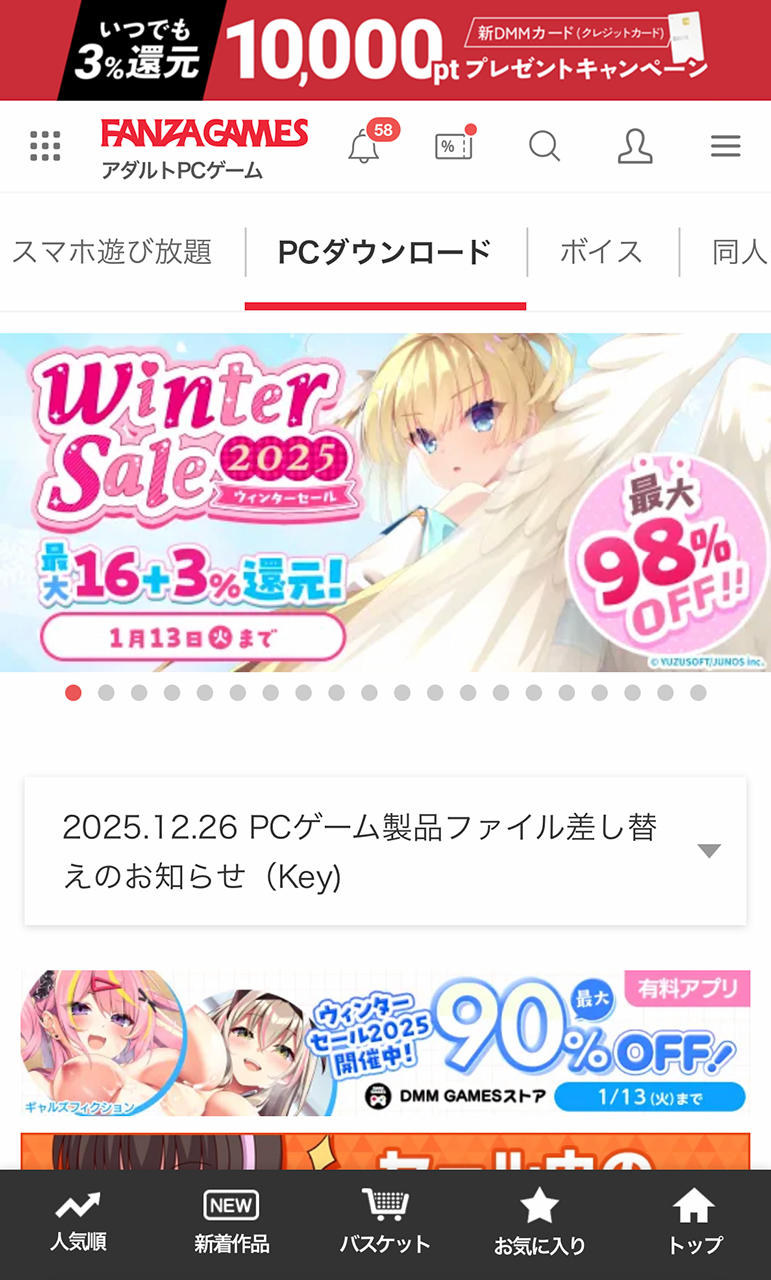
Task: Open the バスケット cart
Action: (x=385, y=1224)
